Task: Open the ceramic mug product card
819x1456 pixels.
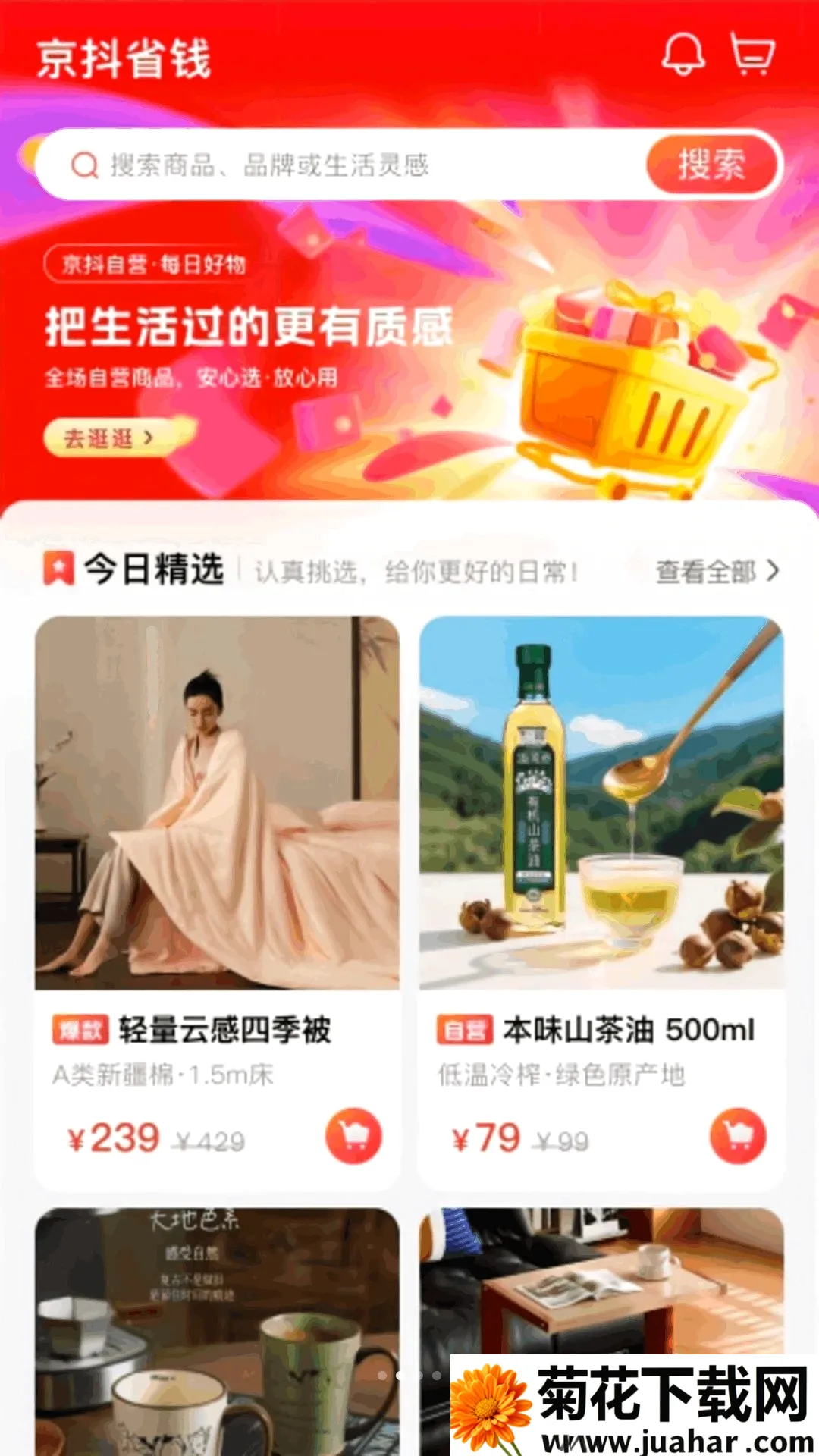Action: pos(218,1332)
